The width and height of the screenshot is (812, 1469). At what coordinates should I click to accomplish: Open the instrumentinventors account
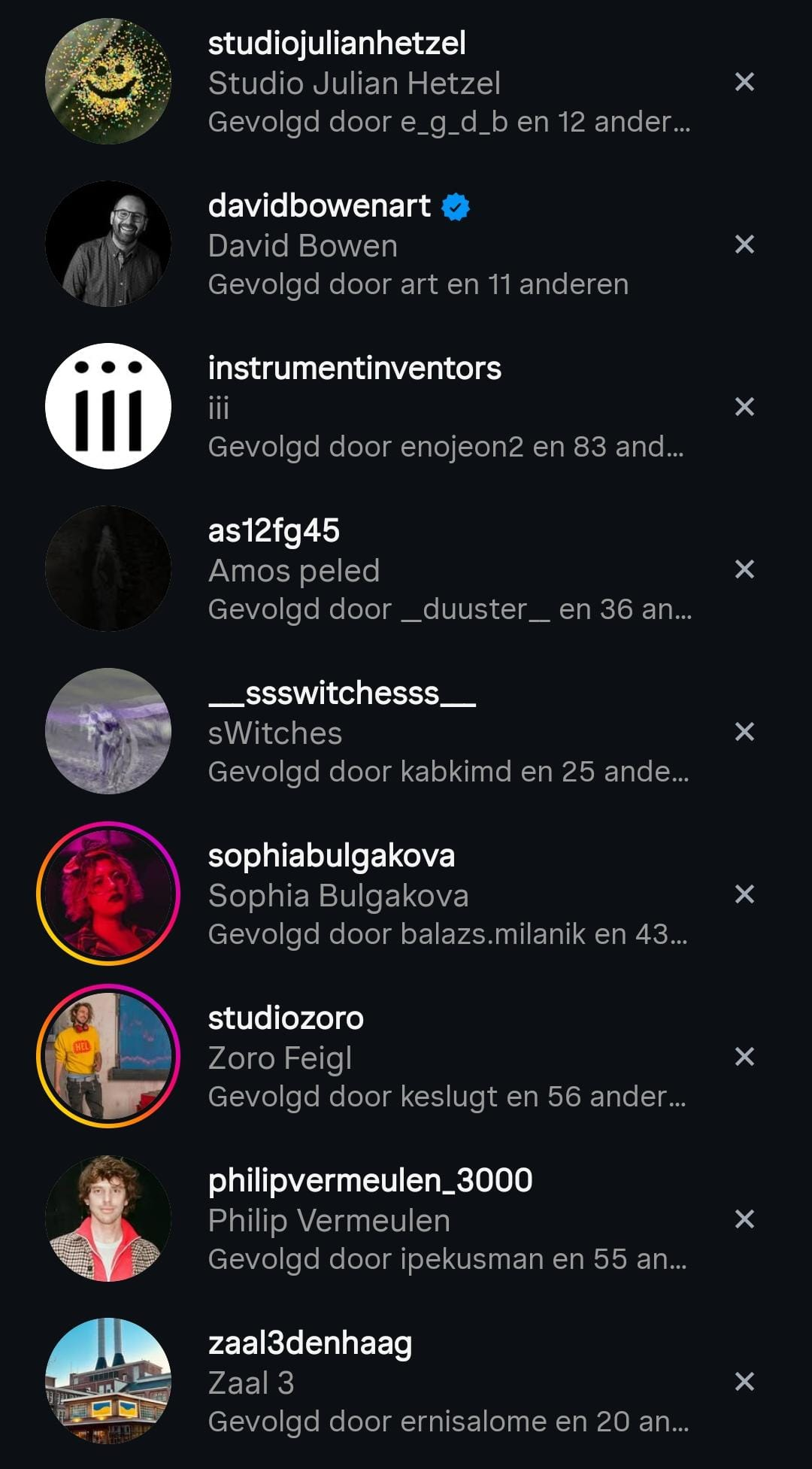pyautogui.click(x=354, y=369)
